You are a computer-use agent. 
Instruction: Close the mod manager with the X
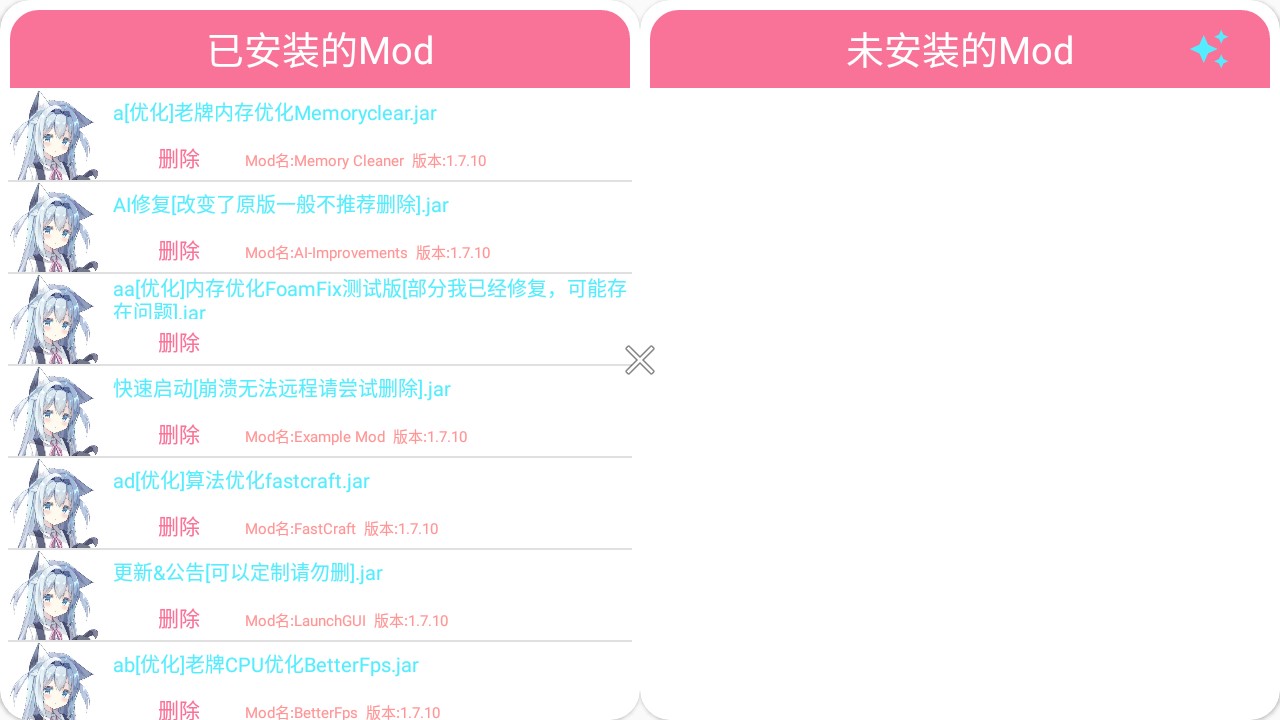(x=640, y=360)
